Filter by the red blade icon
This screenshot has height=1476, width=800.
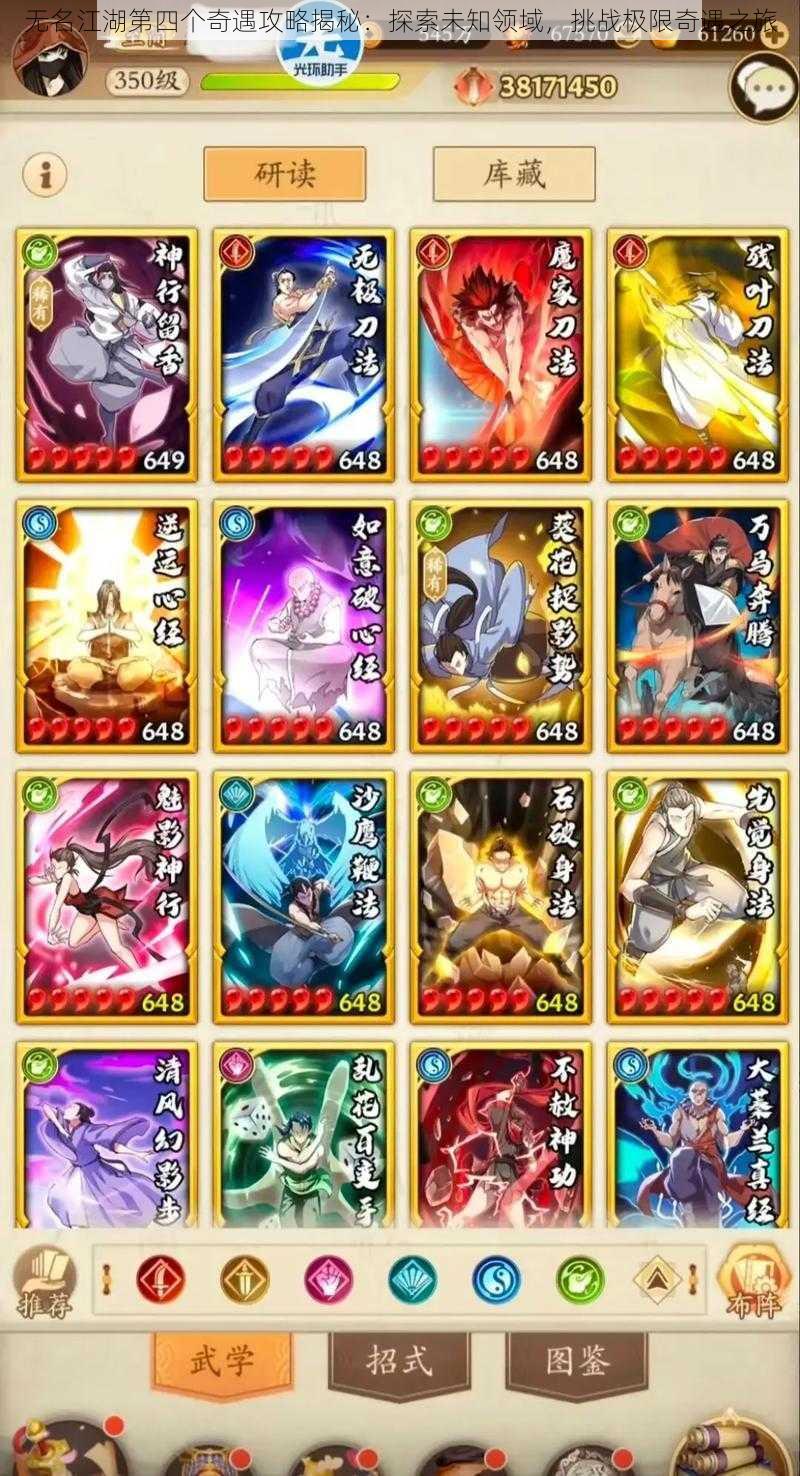(160, 1280)
